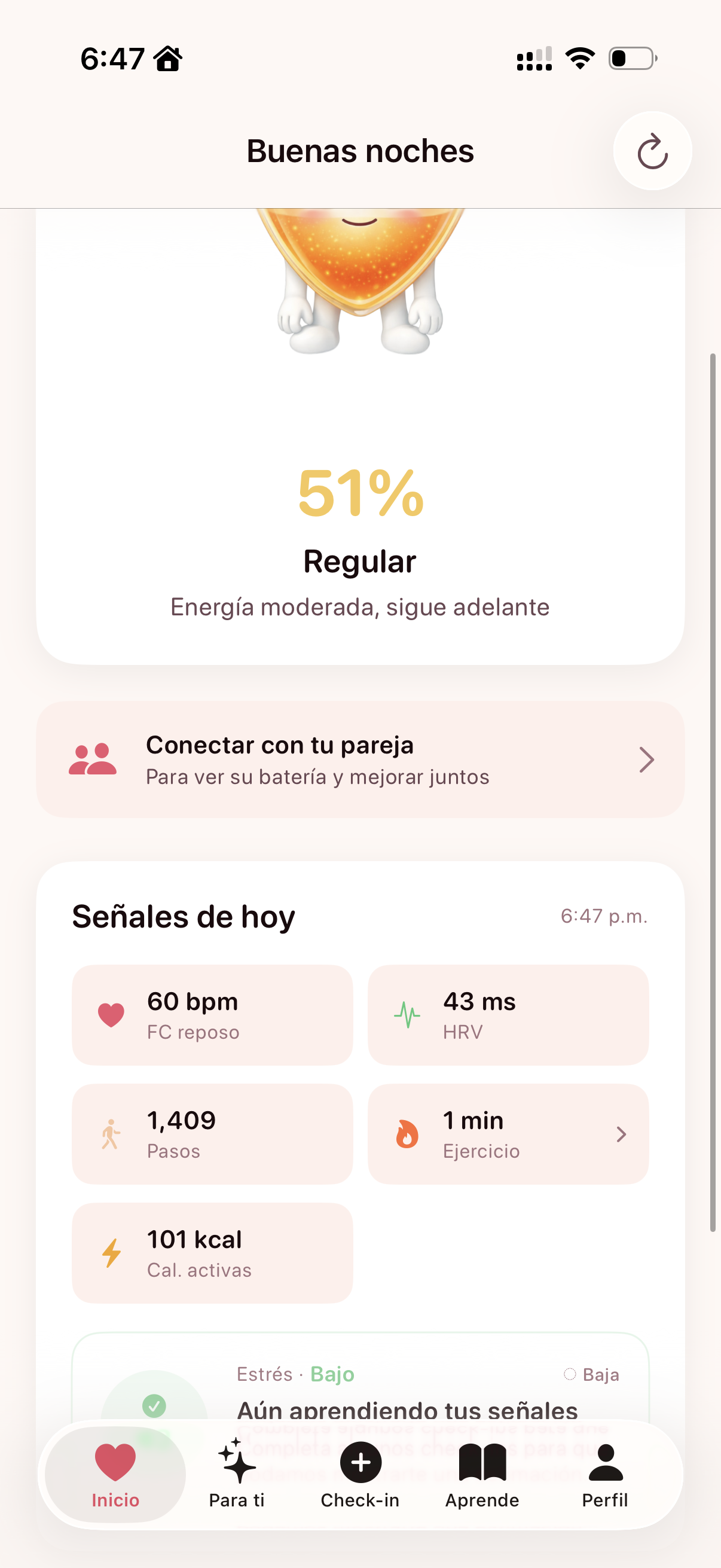The image size is (721, 1568).
Task: Tap the lightning icon for Cal. activas
Action: (x=112, y=1252)
